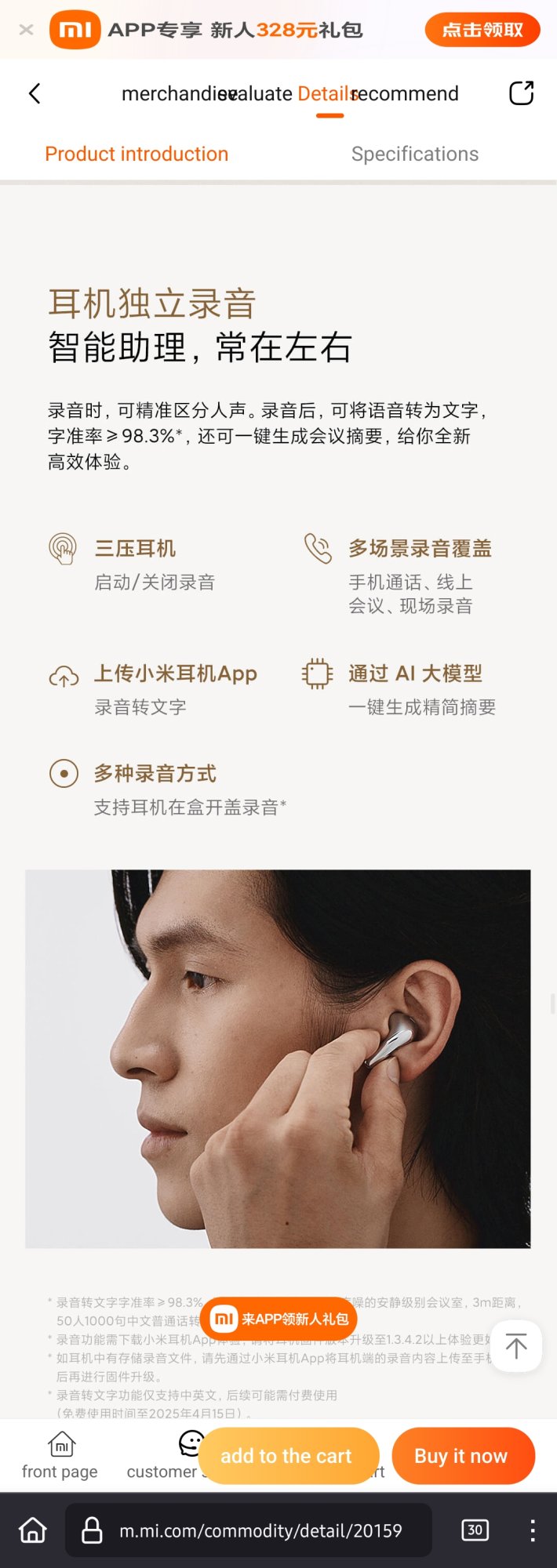
Task: Dismiss the APP gift banner
Action: tap(26, 30)
